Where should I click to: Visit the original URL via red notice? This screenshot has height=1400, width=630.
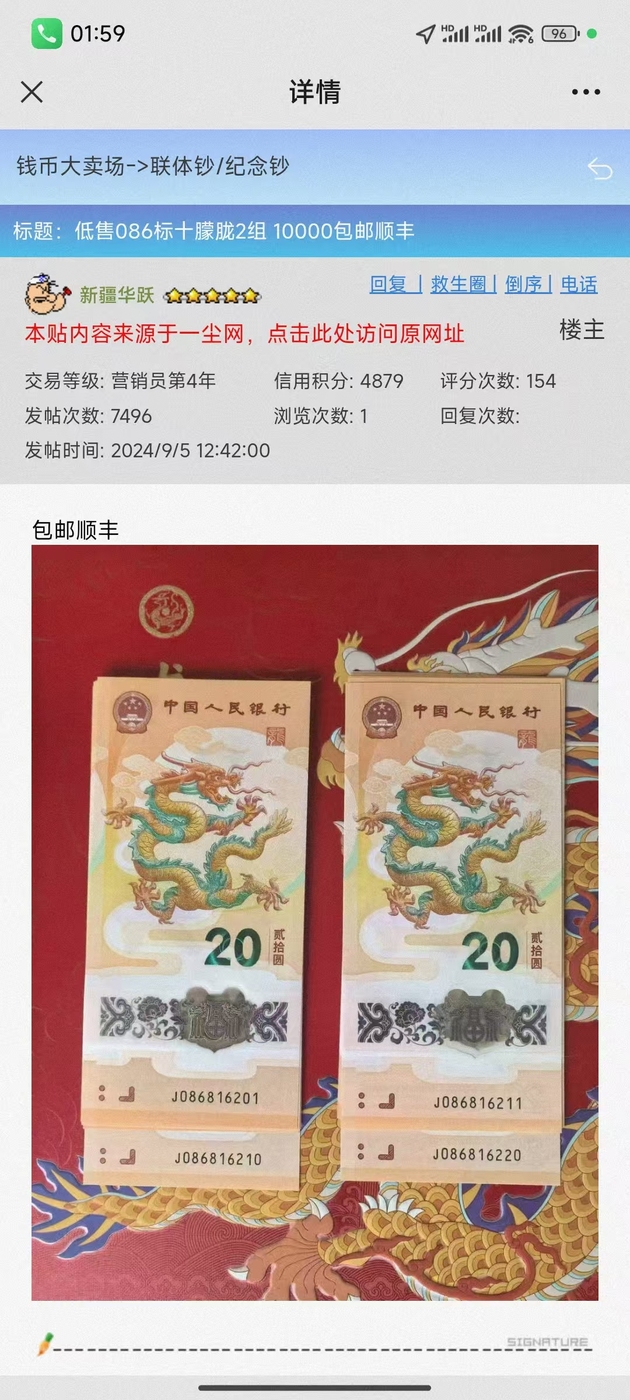[245, 333]
